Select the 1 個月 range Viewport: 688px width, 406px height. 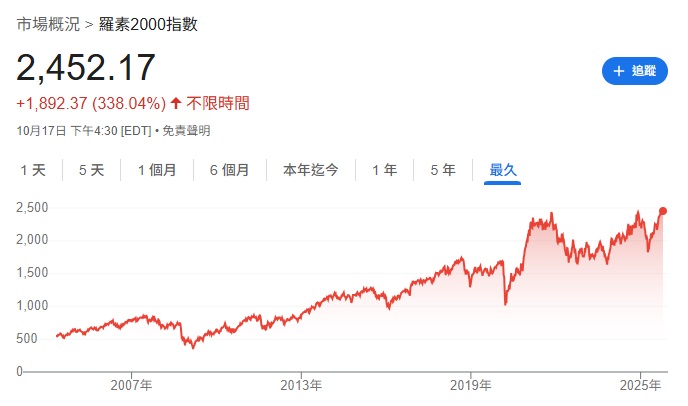pos(157,170)
